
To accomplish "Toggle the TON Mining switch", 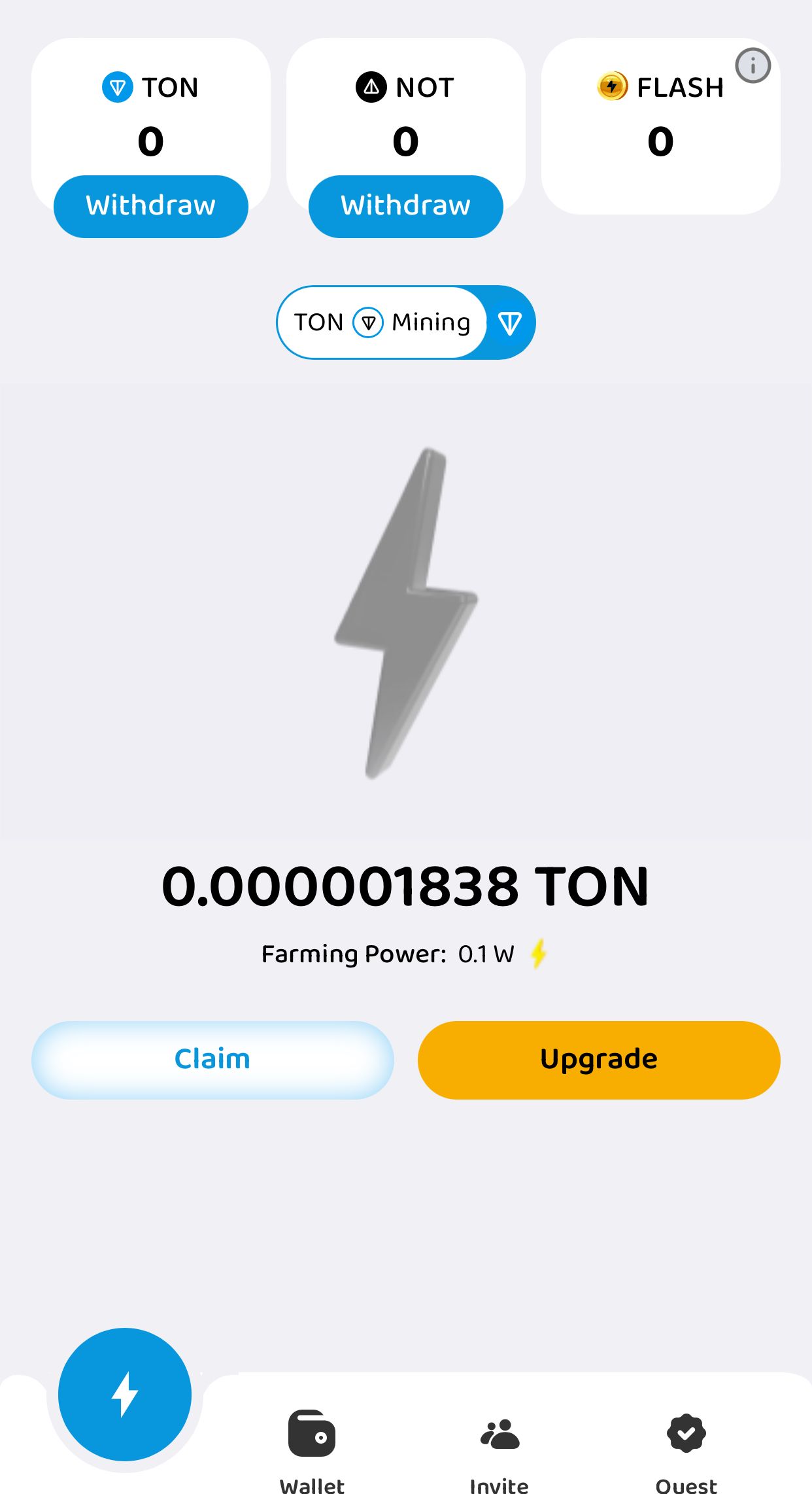I will (x=405, y=322).
